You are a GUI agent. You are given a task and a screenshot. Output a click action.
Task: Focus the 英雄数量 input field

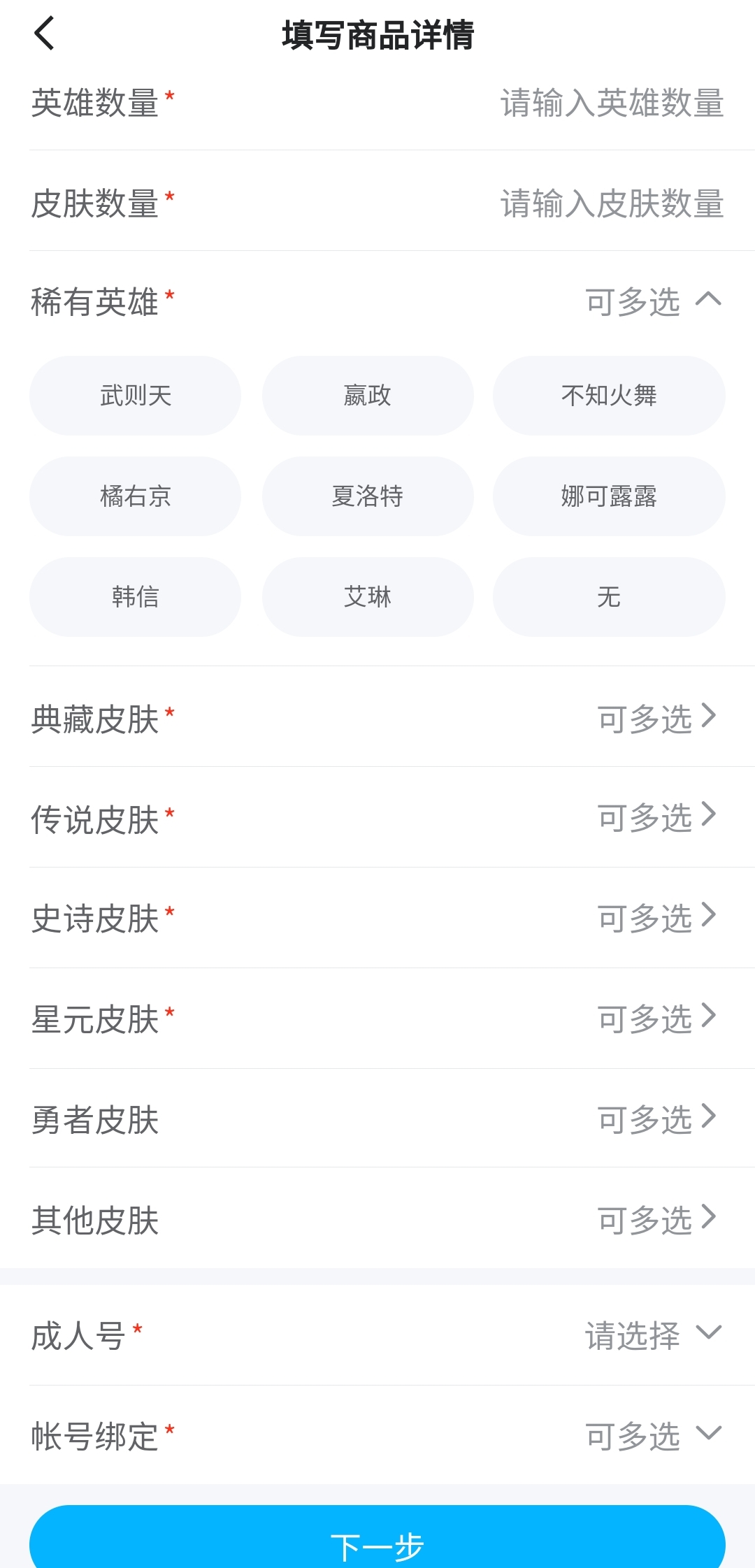tap(611, 103)
